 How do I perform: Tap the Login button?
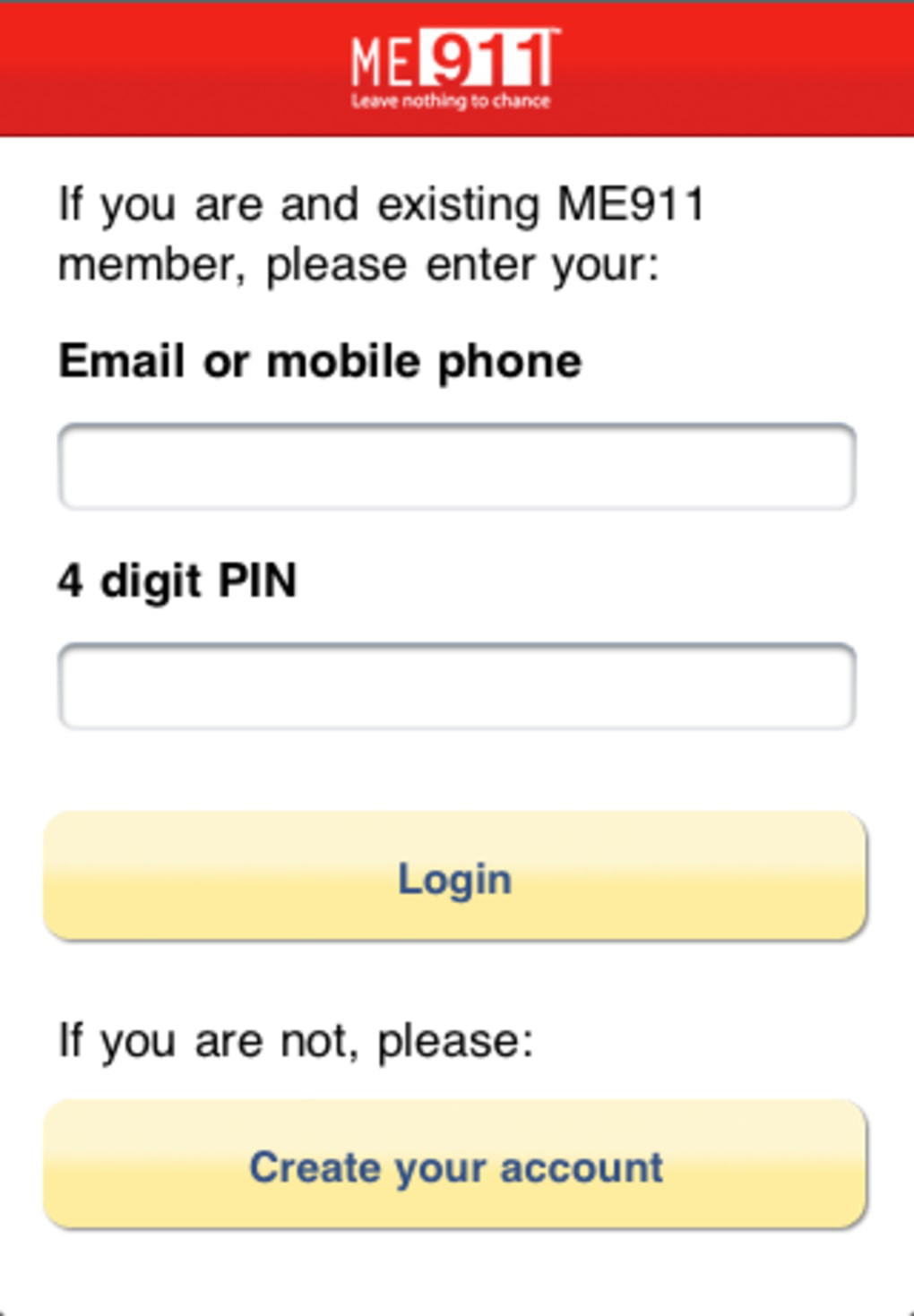pos(455,877)
